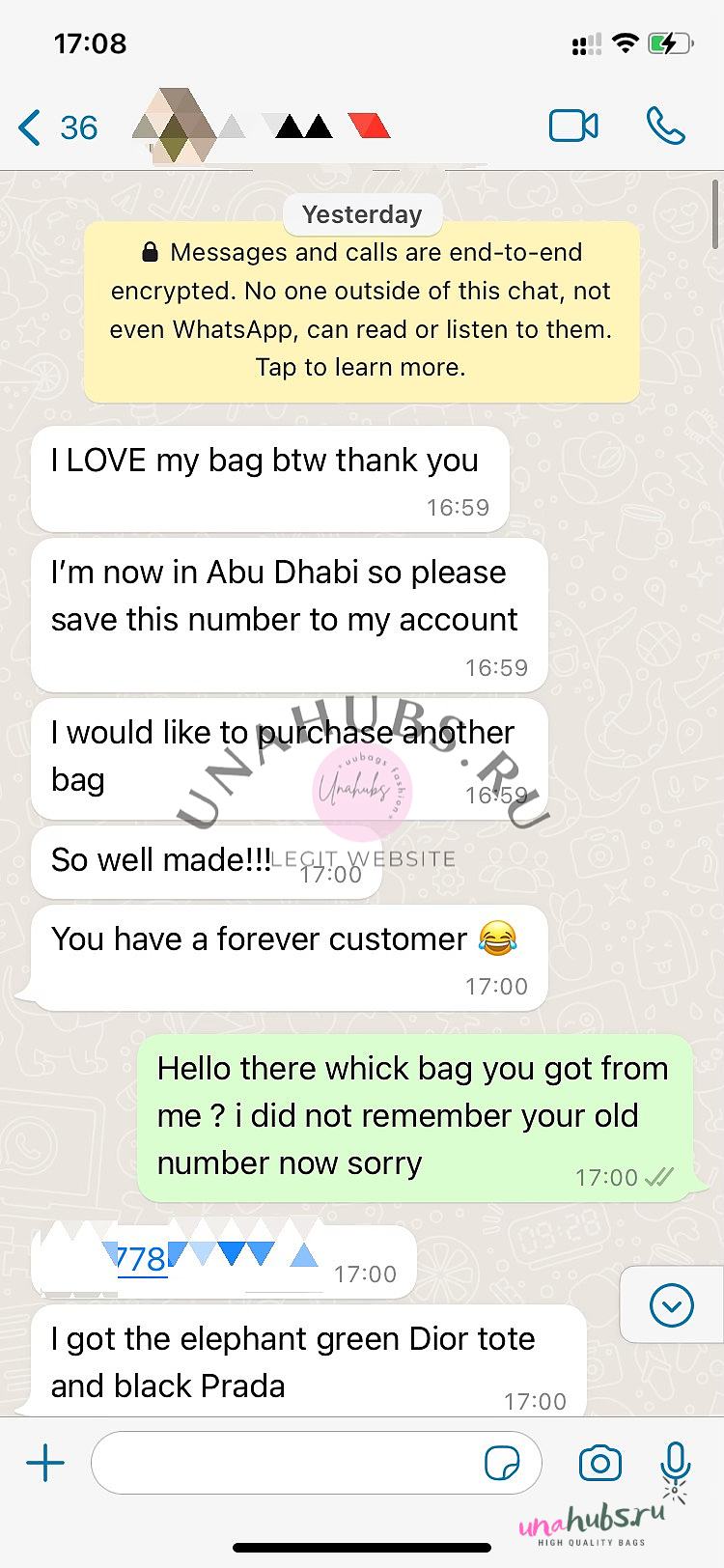724x1568 pixels.
Task: Start a video call
Action: tap(573, 126)
